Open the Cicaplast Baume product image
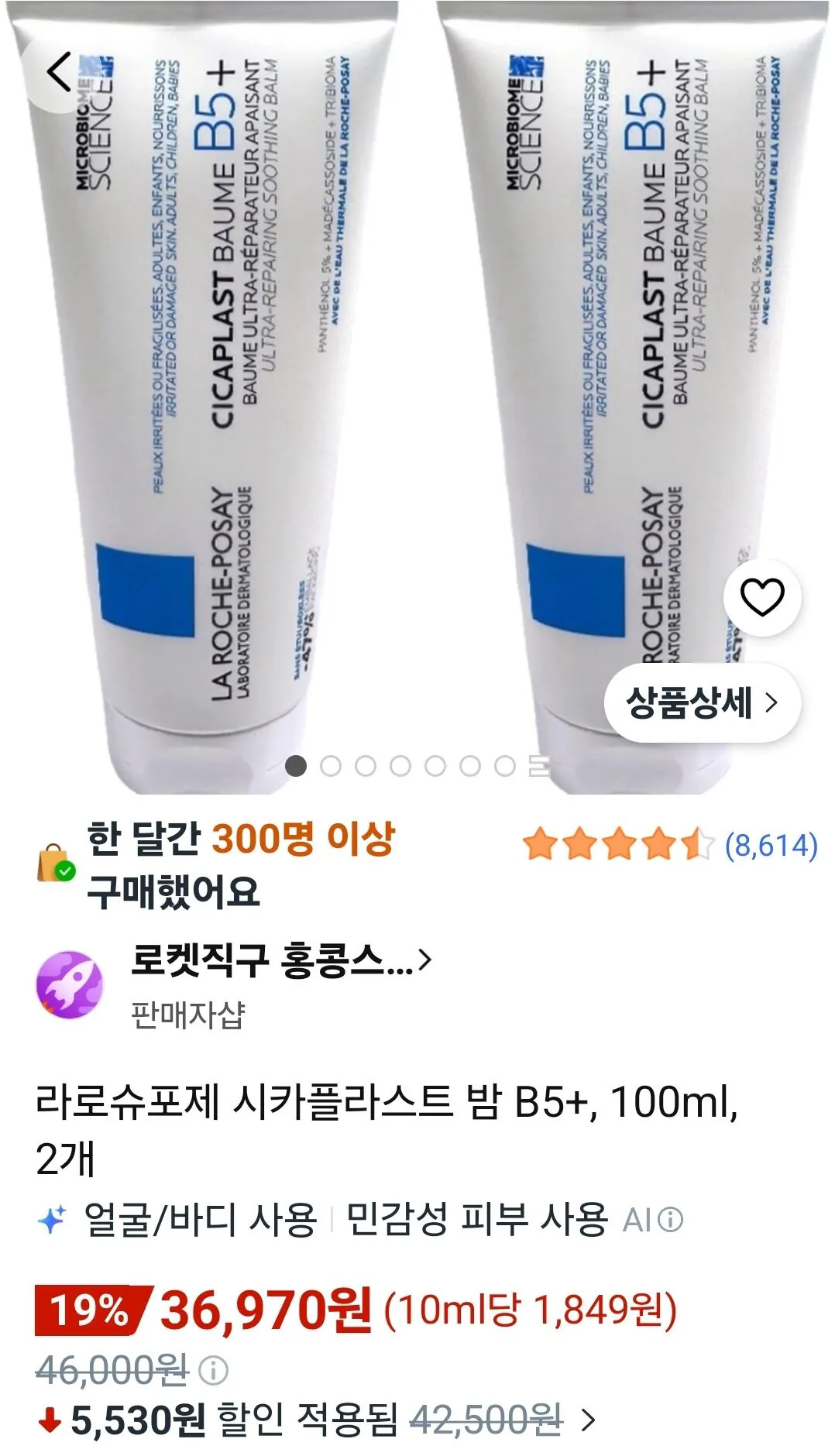 tap(417, 397)
